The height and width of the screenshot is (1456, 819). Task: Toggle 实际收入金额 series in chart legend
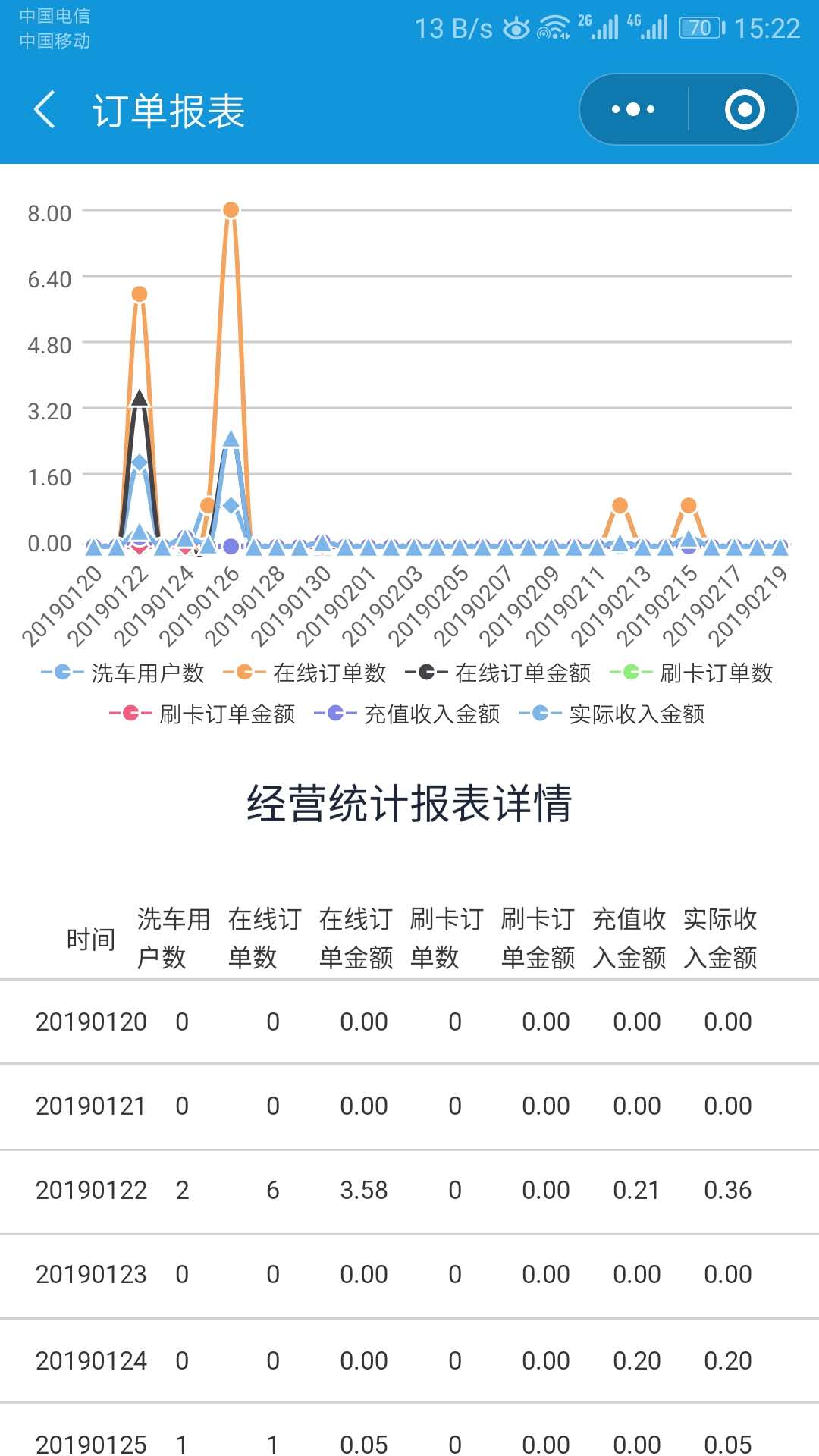tap(612, 714)
